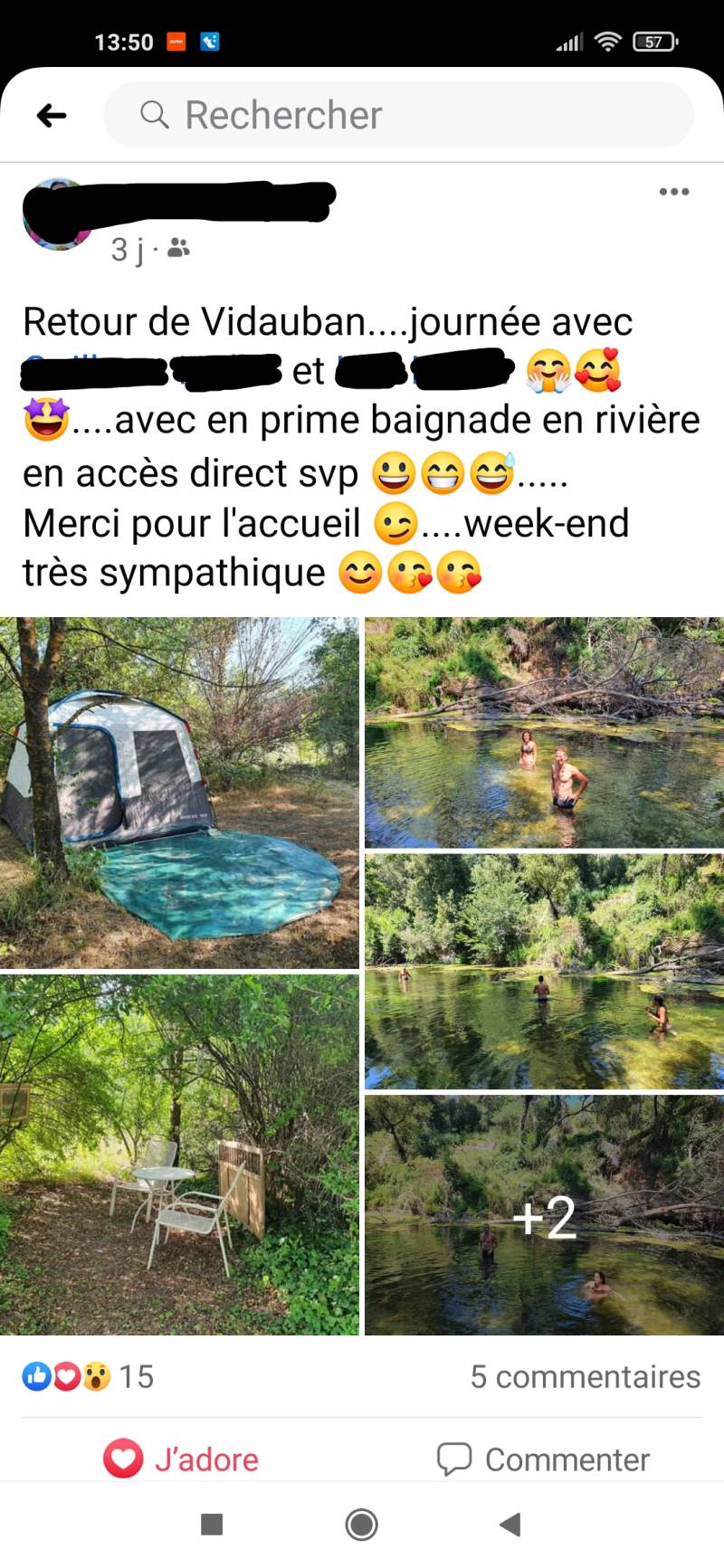Open the recent apps square button
Image resolution: width=724 pixels, height=1568 pixels.
(212, 1525)
